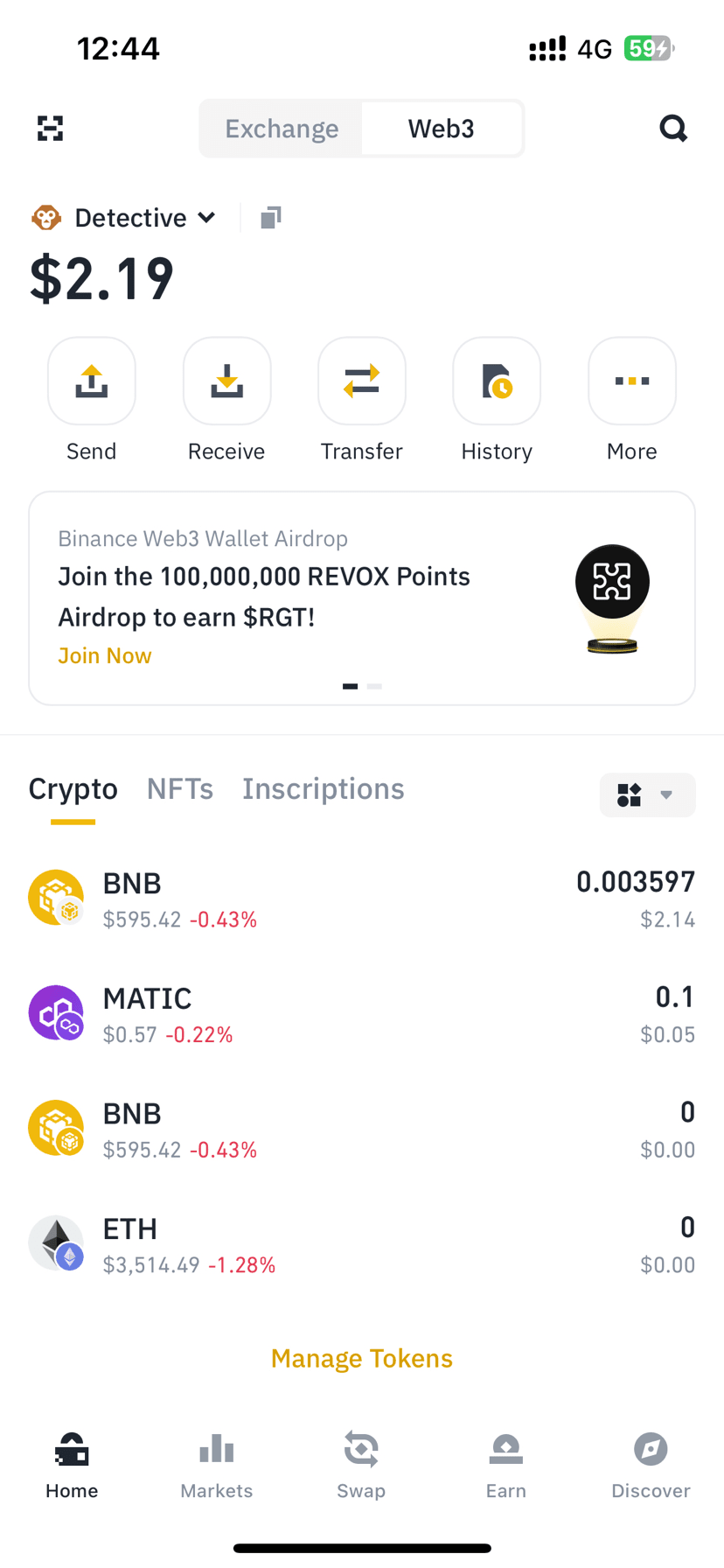724x1568 pixels.
Task: Switch to the NFTs tab
Action: pos(180,789)
